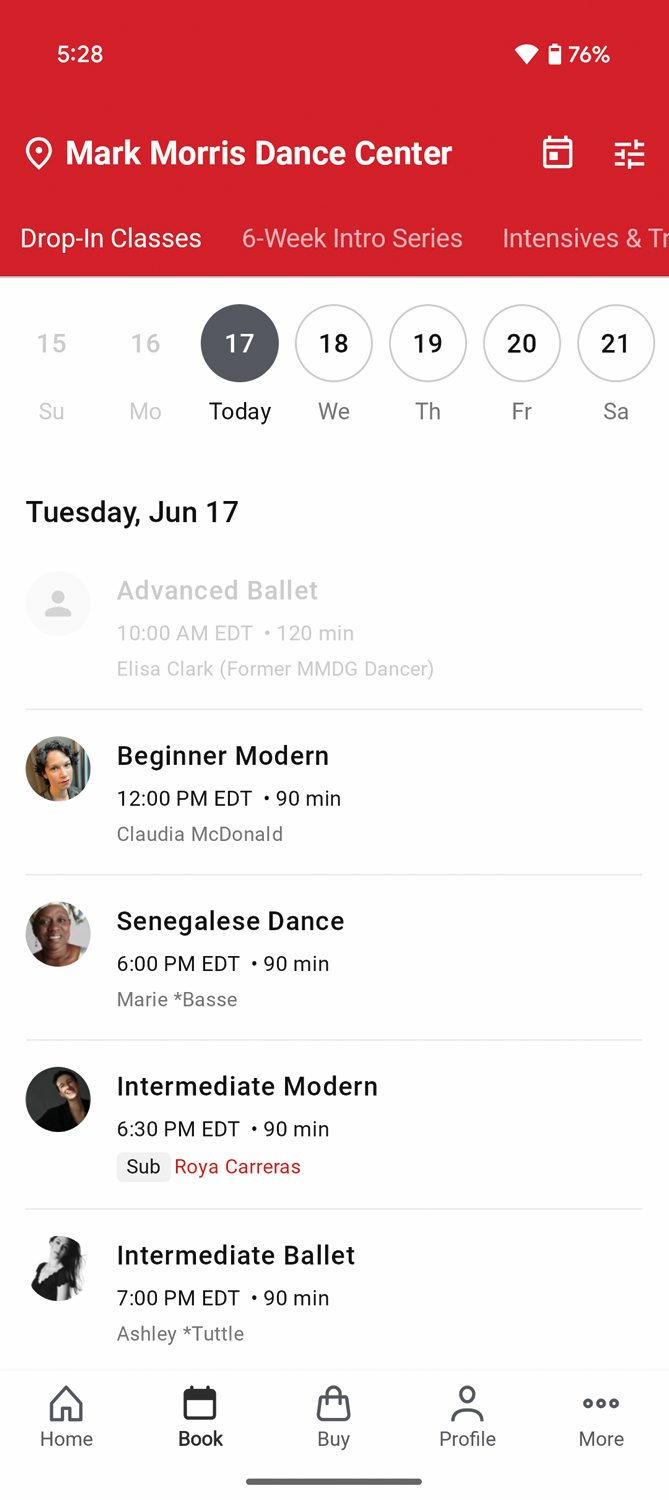
Task: View the Intermediate Modern class details
Action: coord(334,1125)
